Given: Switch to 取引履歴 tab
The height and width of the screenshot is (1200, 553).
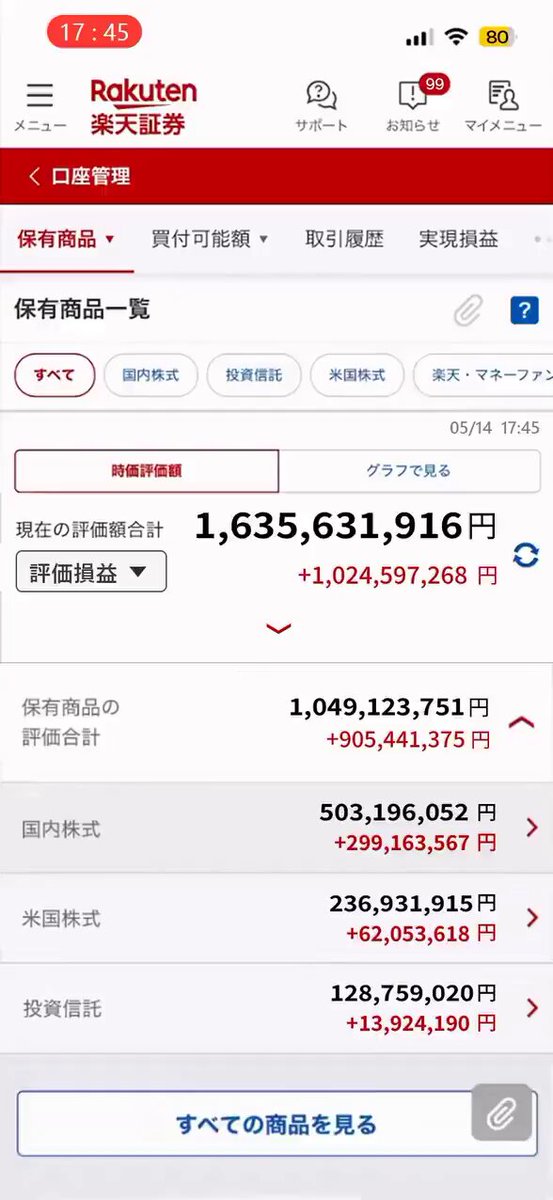Looking at the screenshot, I should pos(344,239).
